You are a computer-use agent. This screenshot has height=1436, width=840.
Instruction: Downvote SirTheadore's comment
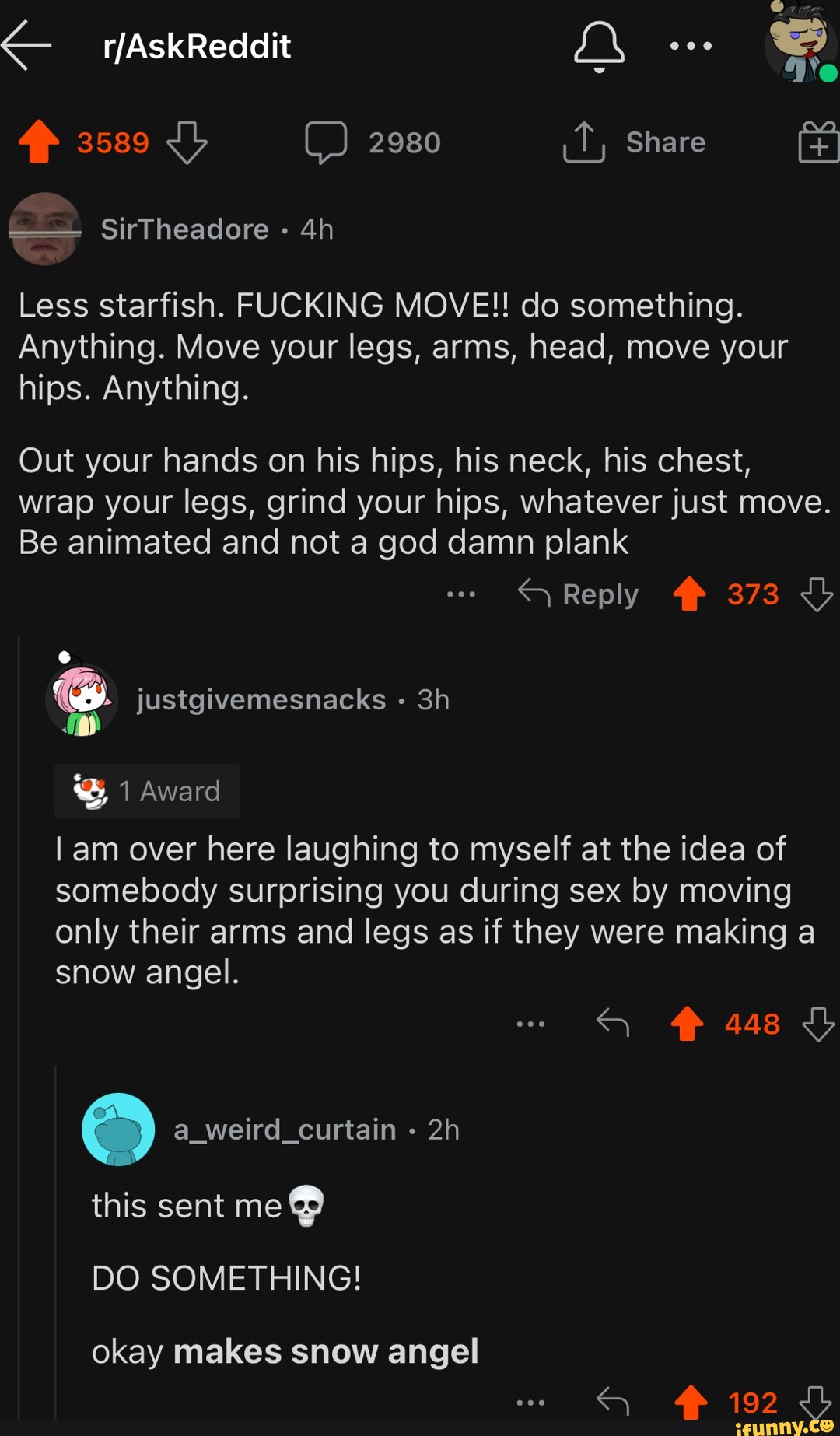(817, 594)
